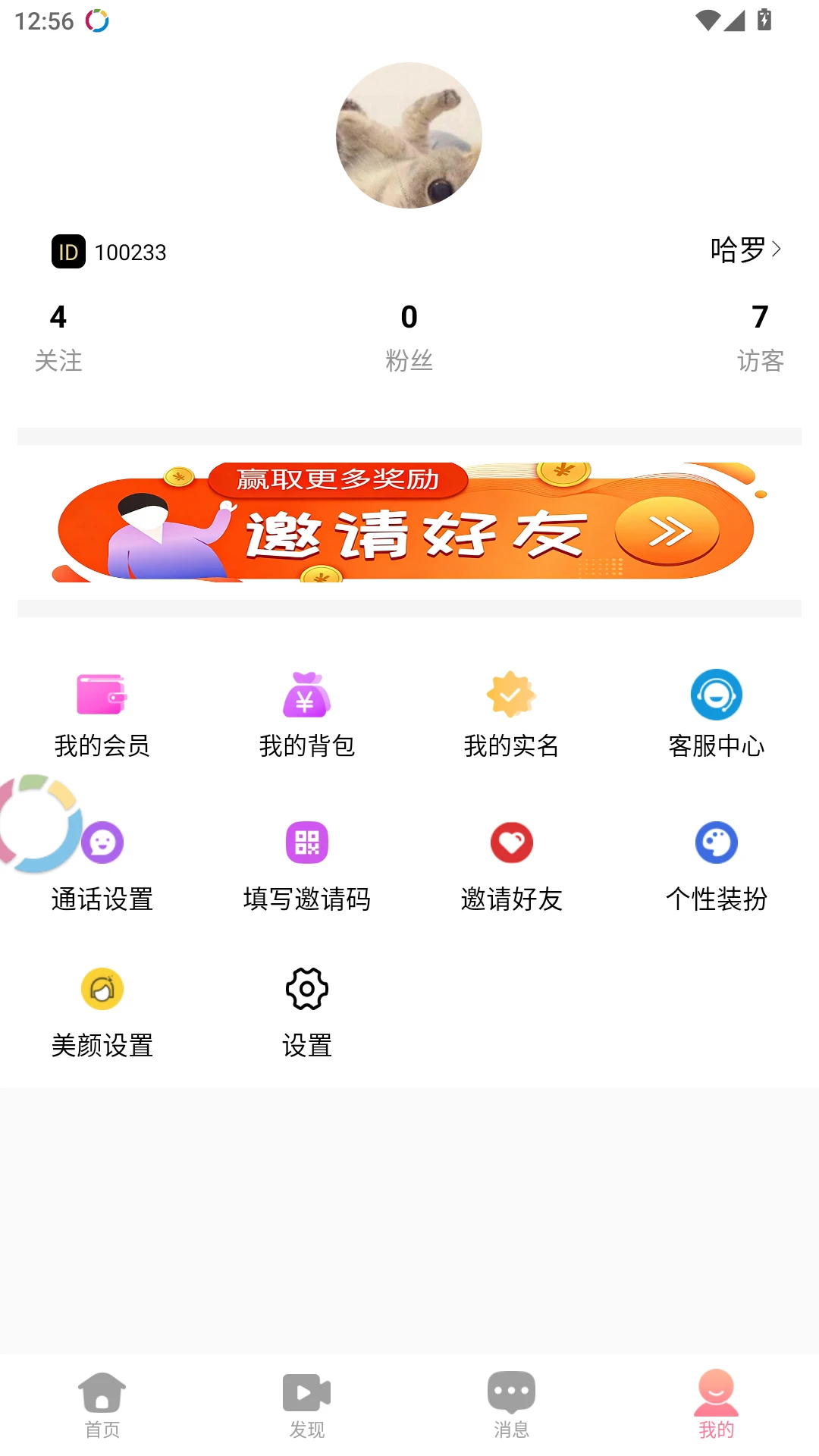
Task: Open the 消息 messages tab
Action: [512, 1403]
